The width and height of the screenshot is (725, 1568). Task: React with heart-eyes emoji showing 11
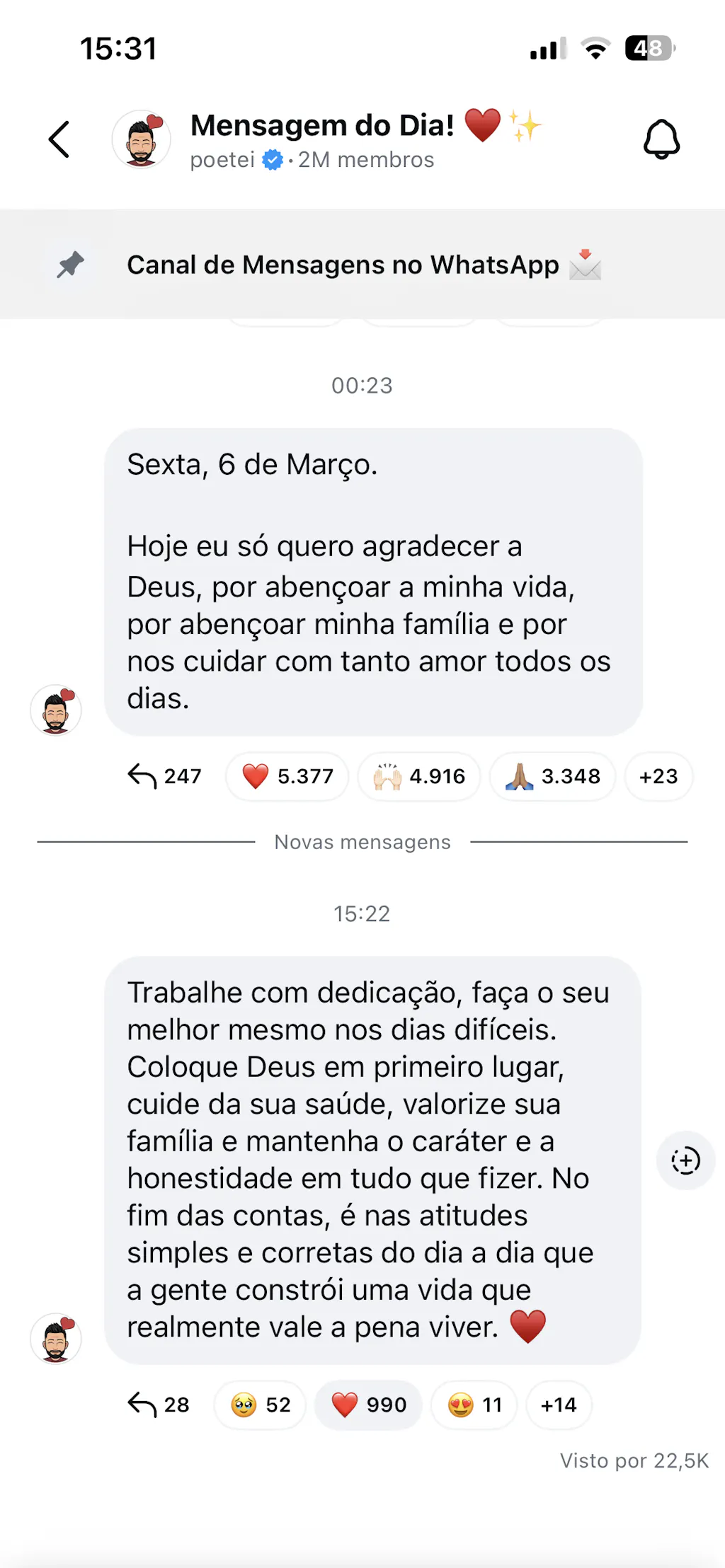click(x=474, y=1405)
